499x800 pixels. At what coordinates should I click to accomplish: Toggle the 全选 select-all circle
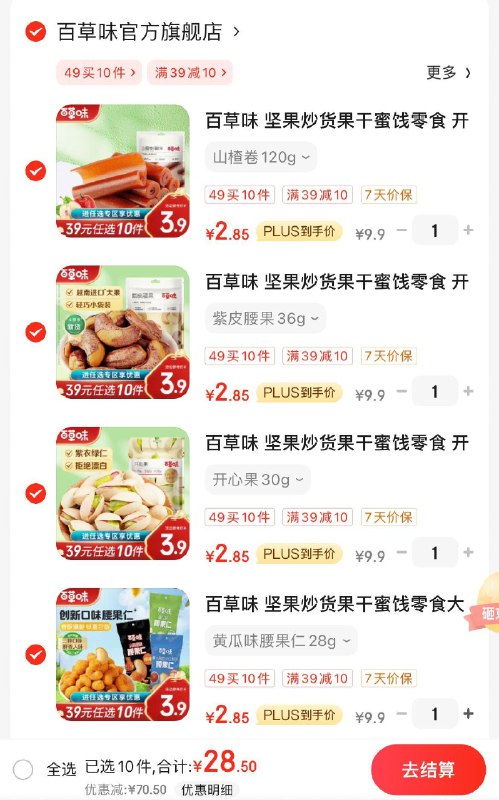click(23, 769)
